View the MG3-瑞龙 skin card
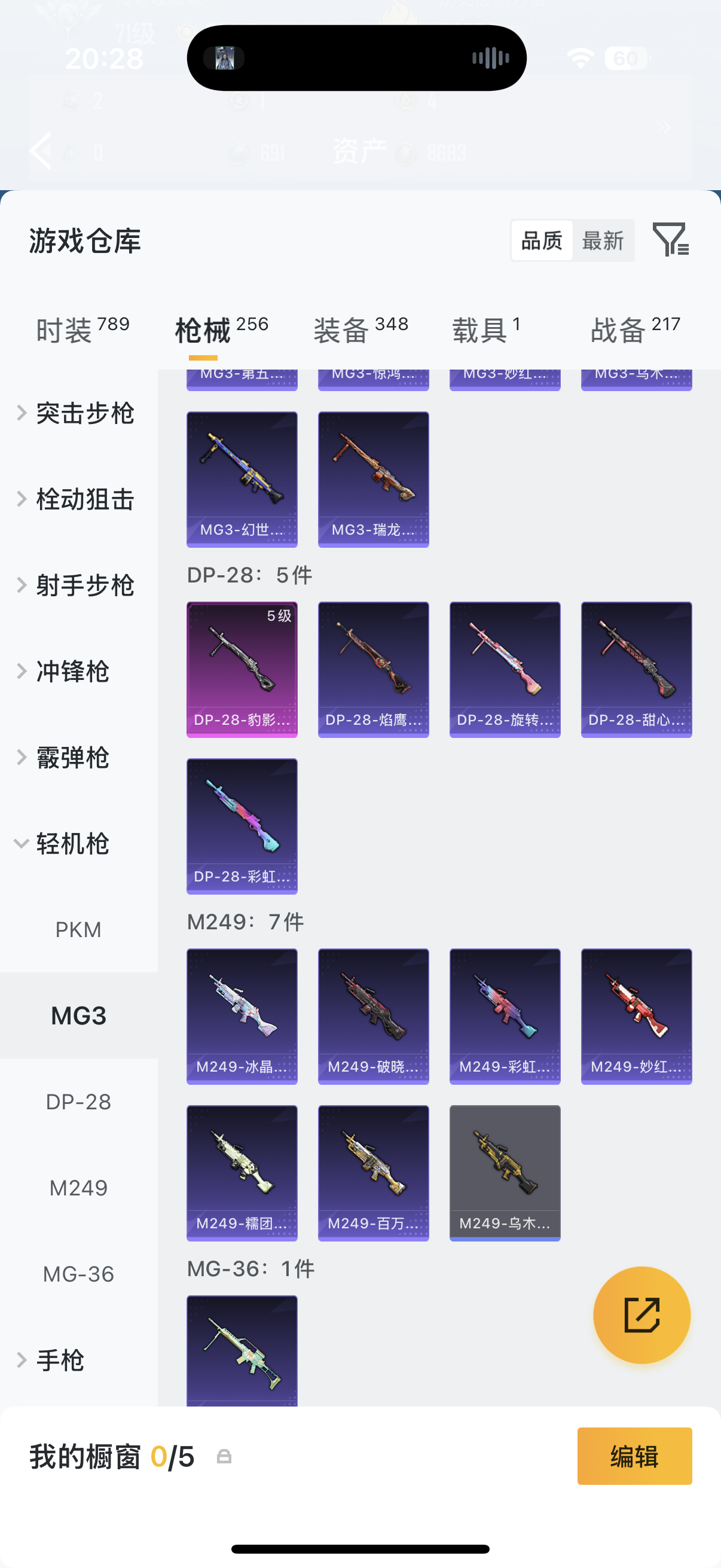The width and height of the screenshot is (721, 1568). point(373,479)
